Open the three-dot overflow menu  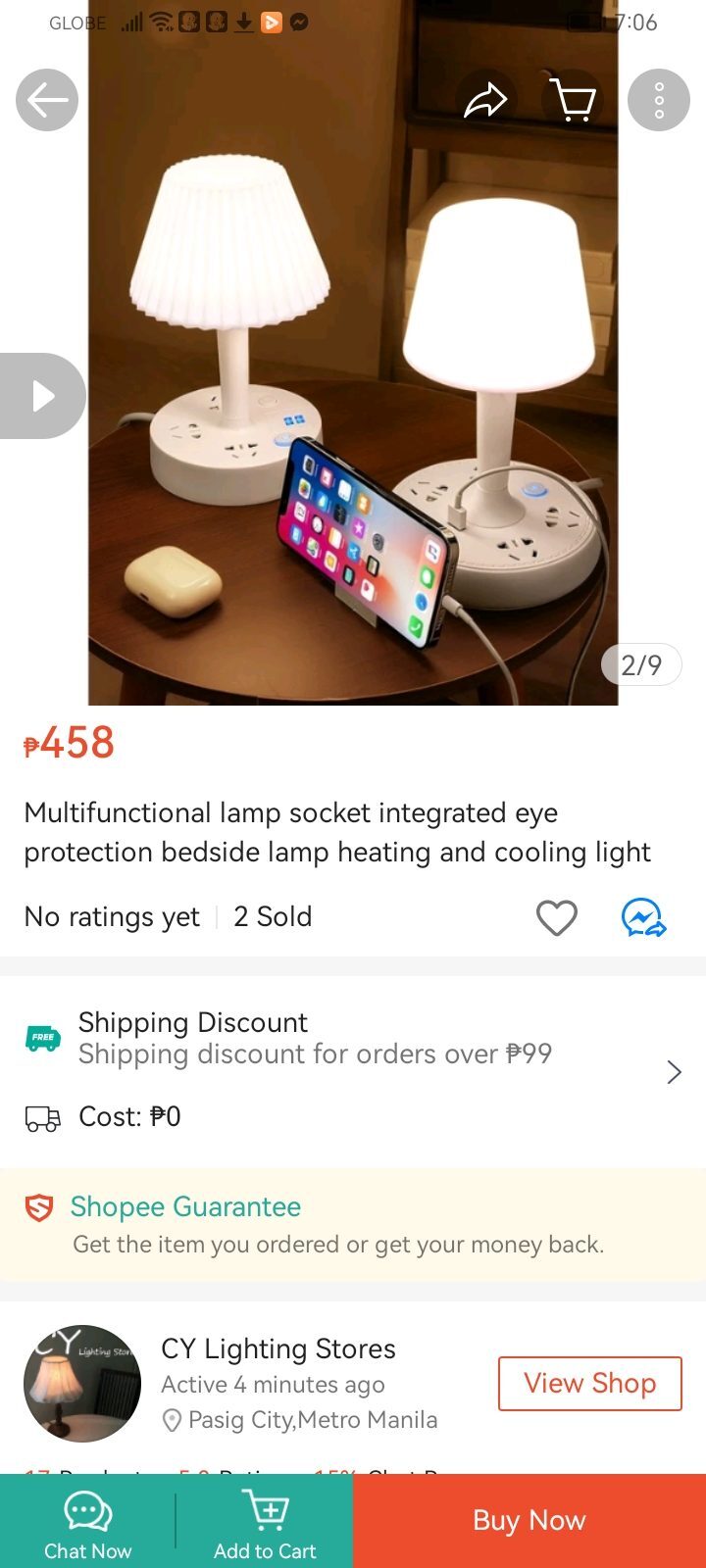click(x=659, y=100)
